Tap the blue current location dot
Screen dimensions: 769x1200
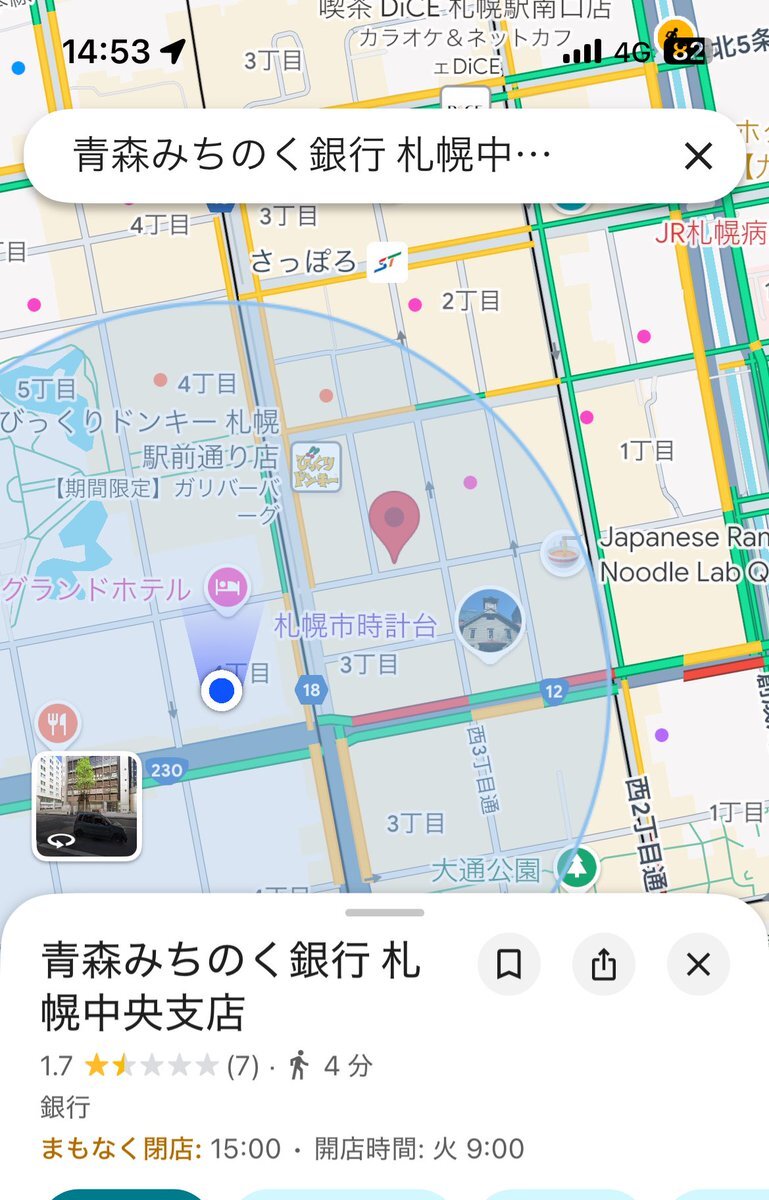(x=222, y=690)
